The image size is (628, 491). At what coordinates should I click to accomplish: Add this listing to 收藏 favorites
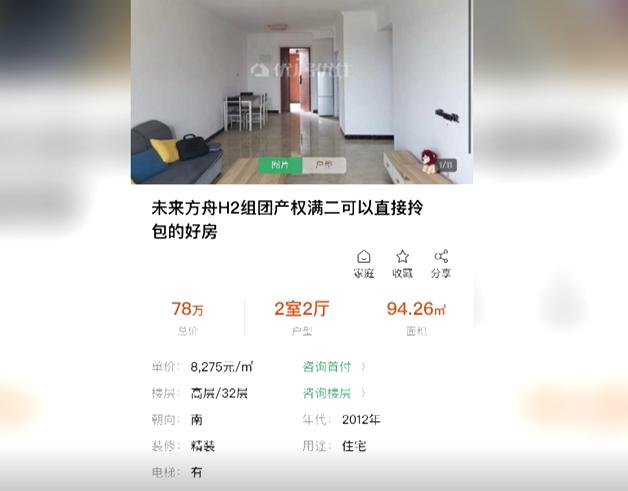[x=402, y=264]
